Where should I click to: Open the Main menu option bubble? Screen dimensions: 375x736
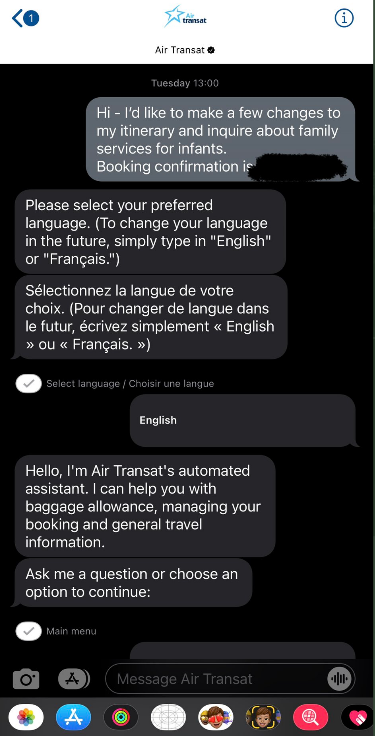click(x=56, y=631)
